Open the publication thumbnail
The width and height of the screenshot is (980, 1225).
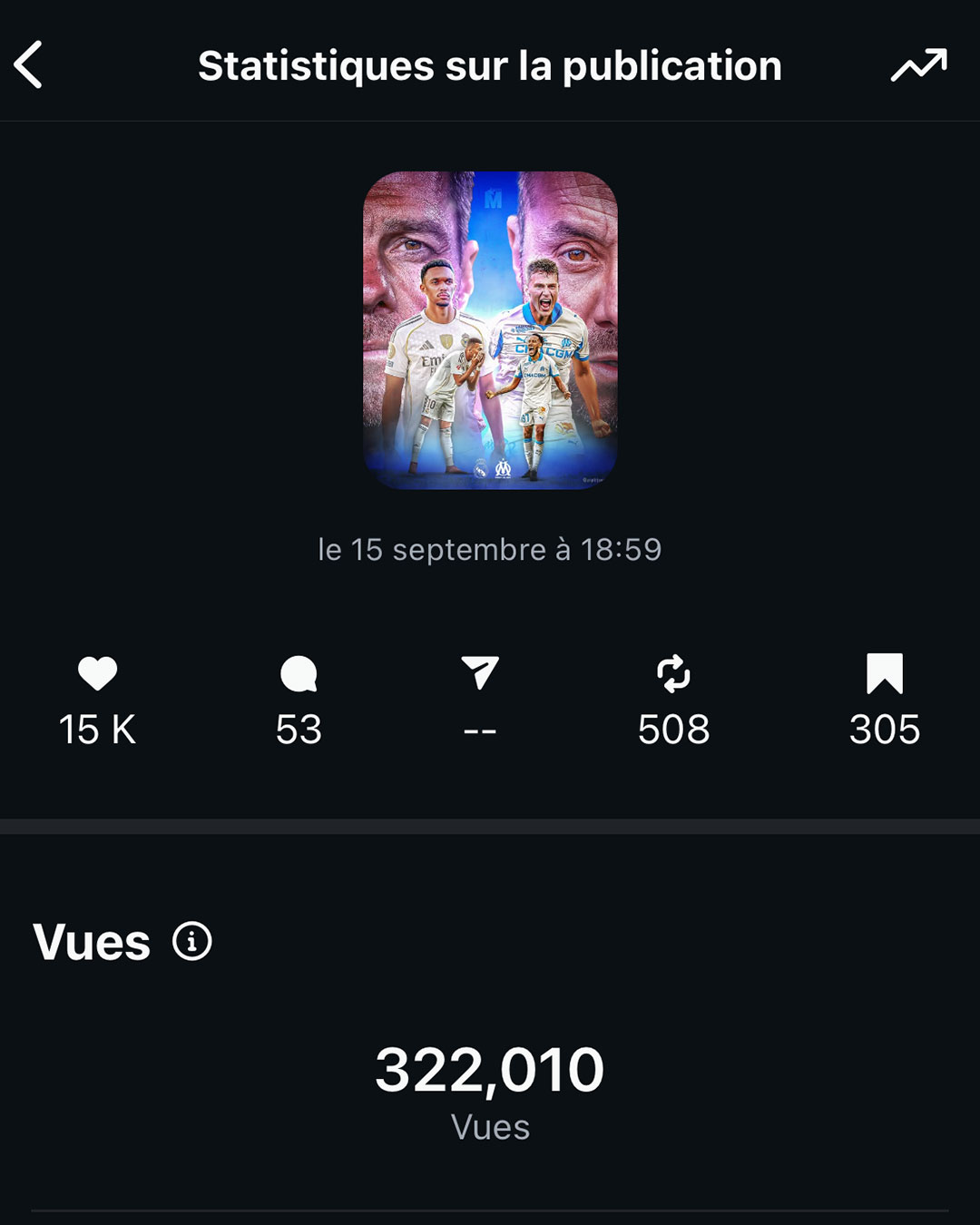pos(490,330)
